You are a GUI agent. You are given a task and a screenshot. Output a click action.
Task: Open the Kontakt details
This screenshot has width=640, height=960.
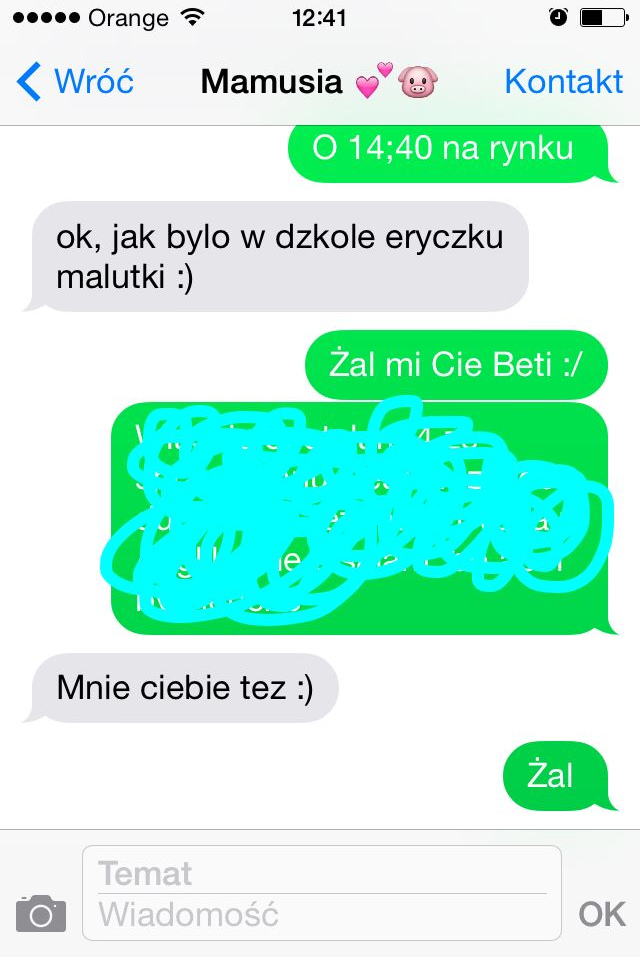coord(563,81)
